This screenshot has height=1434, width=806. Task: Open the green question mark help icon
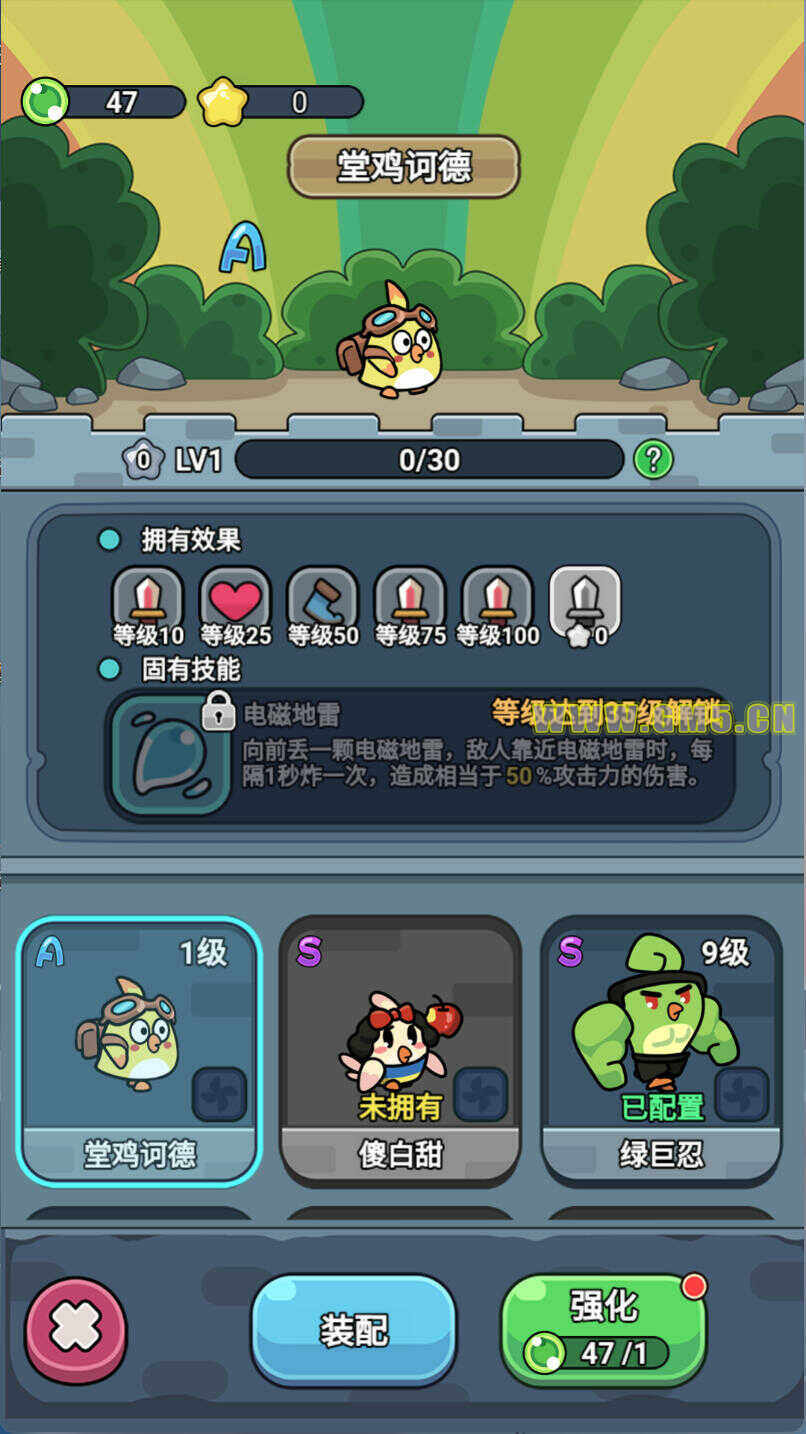pyautogui.click(x=653, y=460)
